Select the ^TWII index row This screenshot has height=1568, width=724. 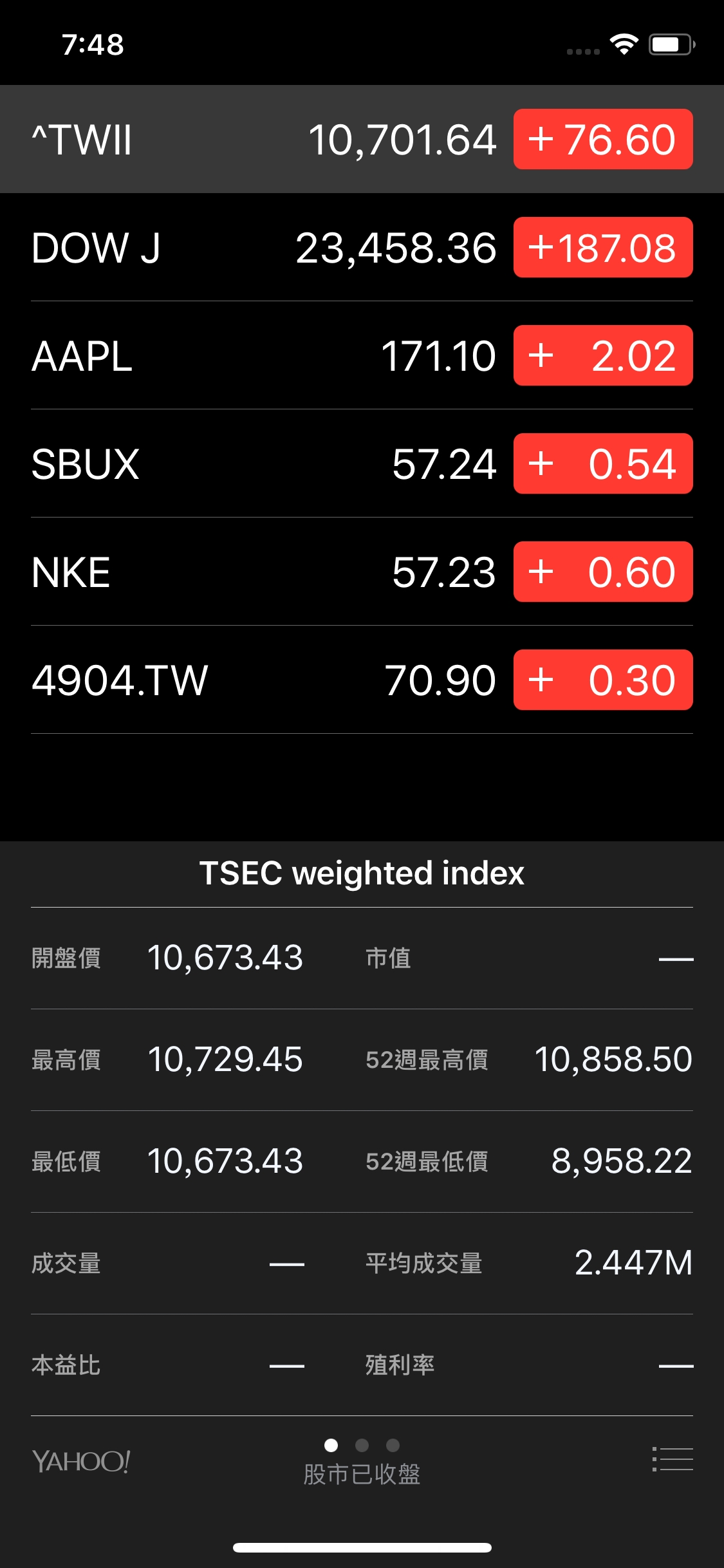(362, 139)
